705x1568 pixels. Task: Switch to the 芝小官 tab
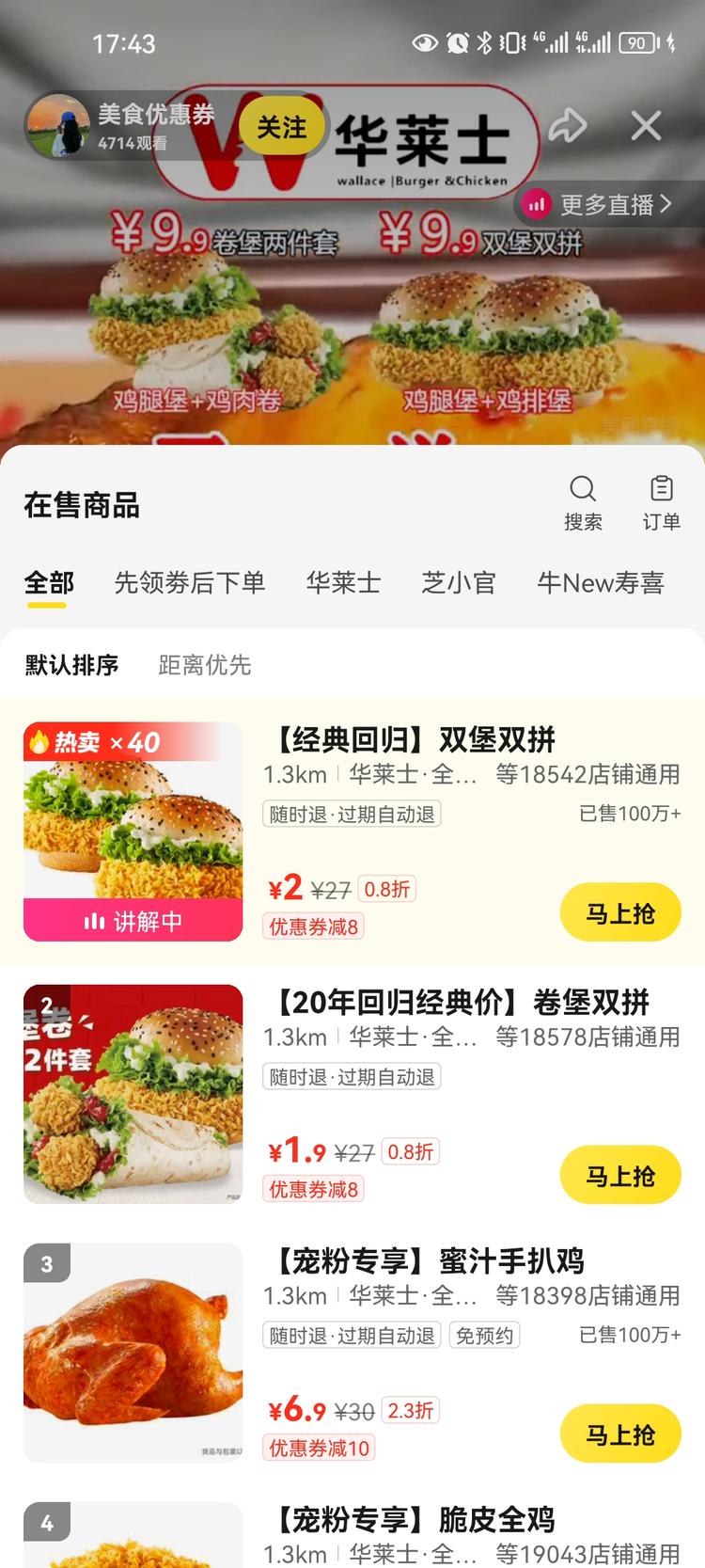459,583
